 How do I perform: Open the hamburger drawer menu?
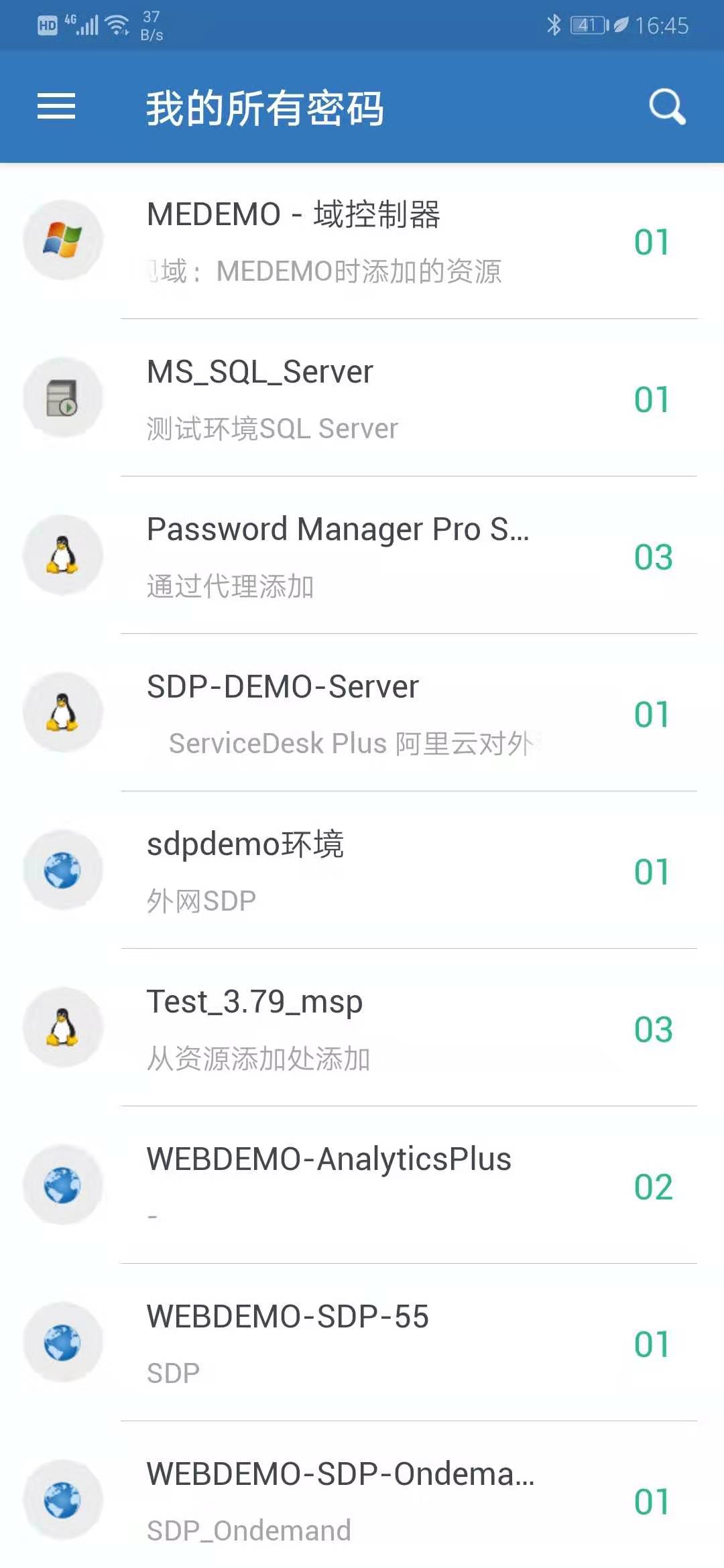coord(56,107)
